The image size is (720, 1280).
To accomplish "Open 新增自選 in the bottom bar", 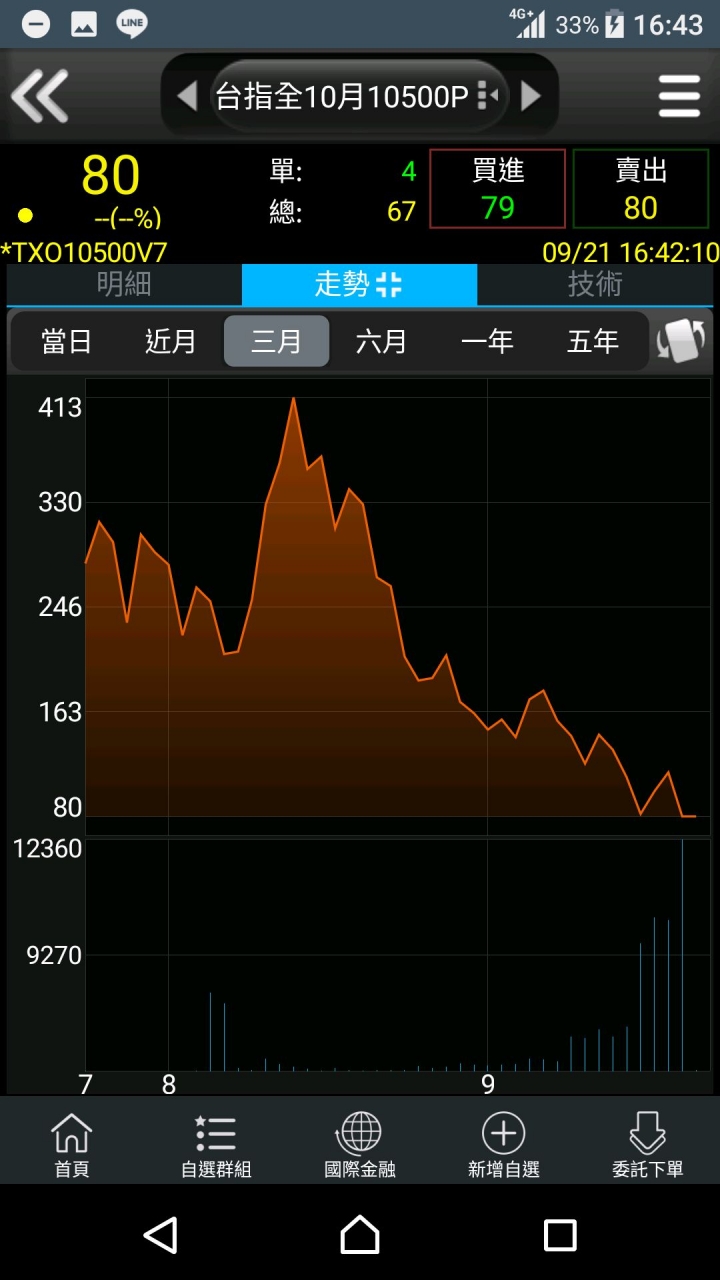I will pos(503,1145).
